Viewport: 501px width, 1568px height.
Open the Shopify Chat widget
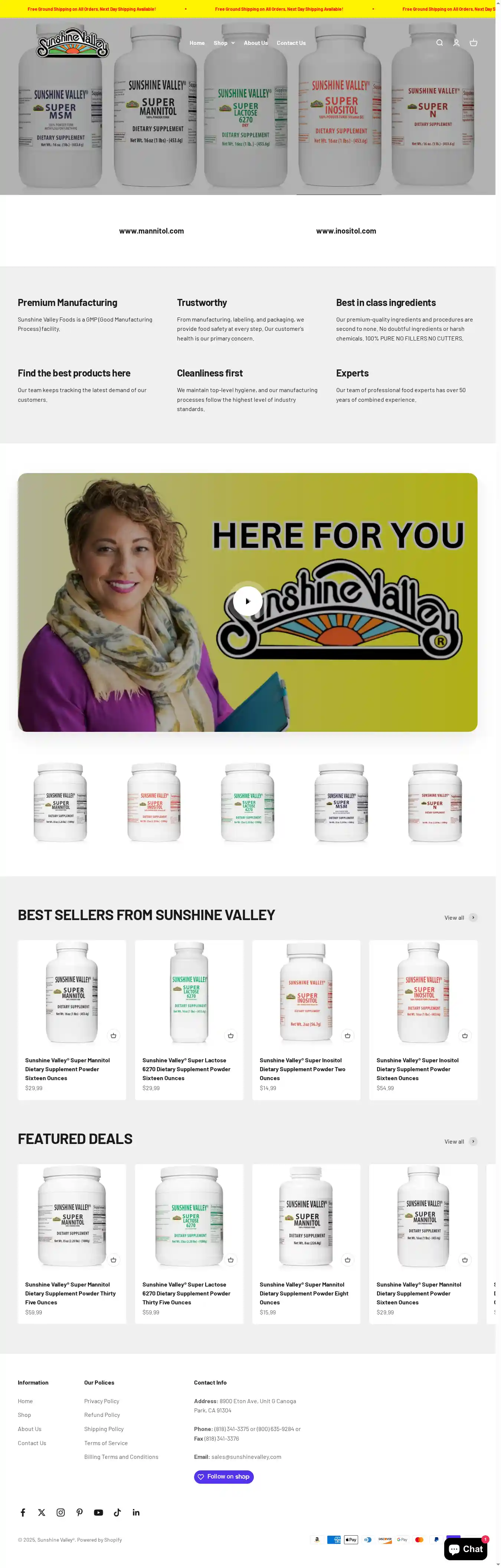(x=465, y=1549)
